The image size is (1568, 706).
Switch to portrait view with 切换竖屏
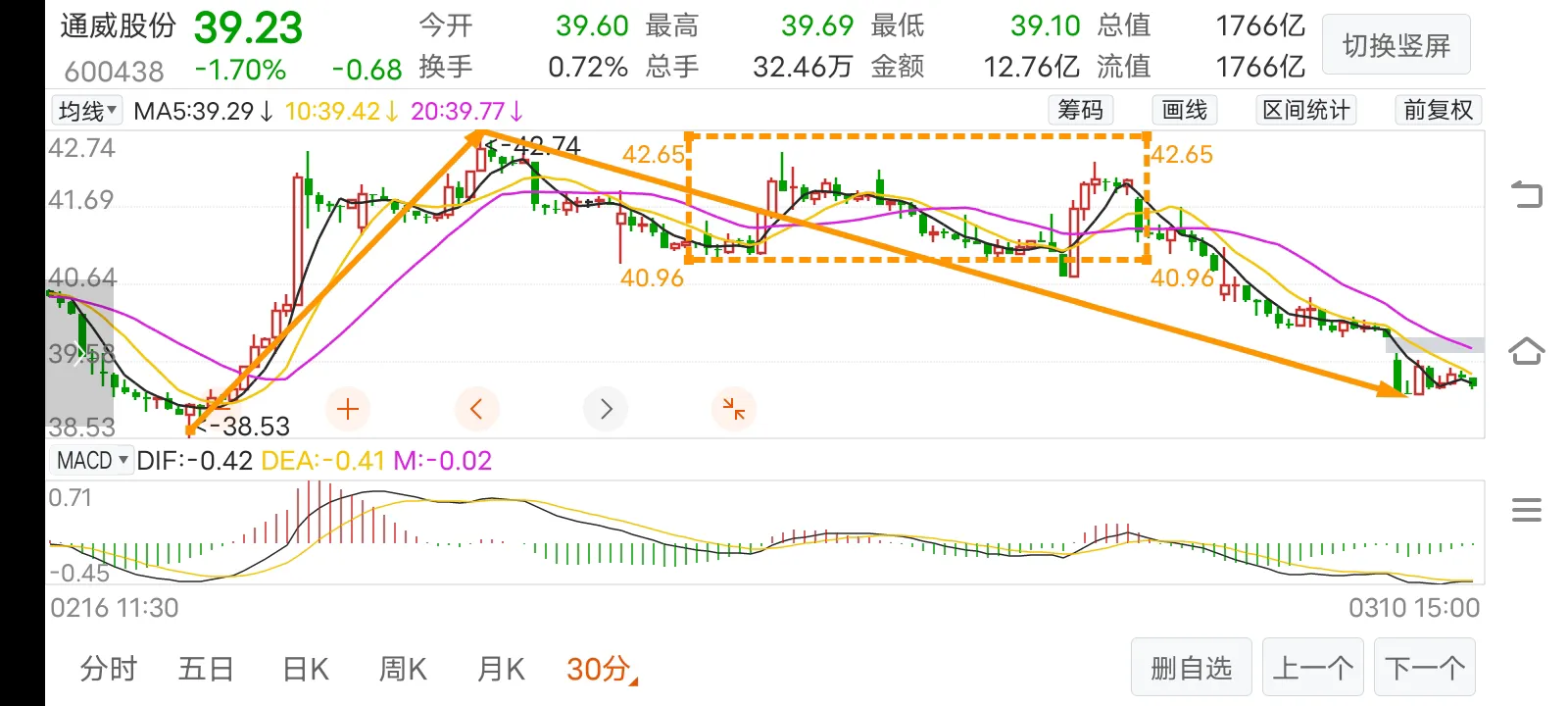[1396, 45]
